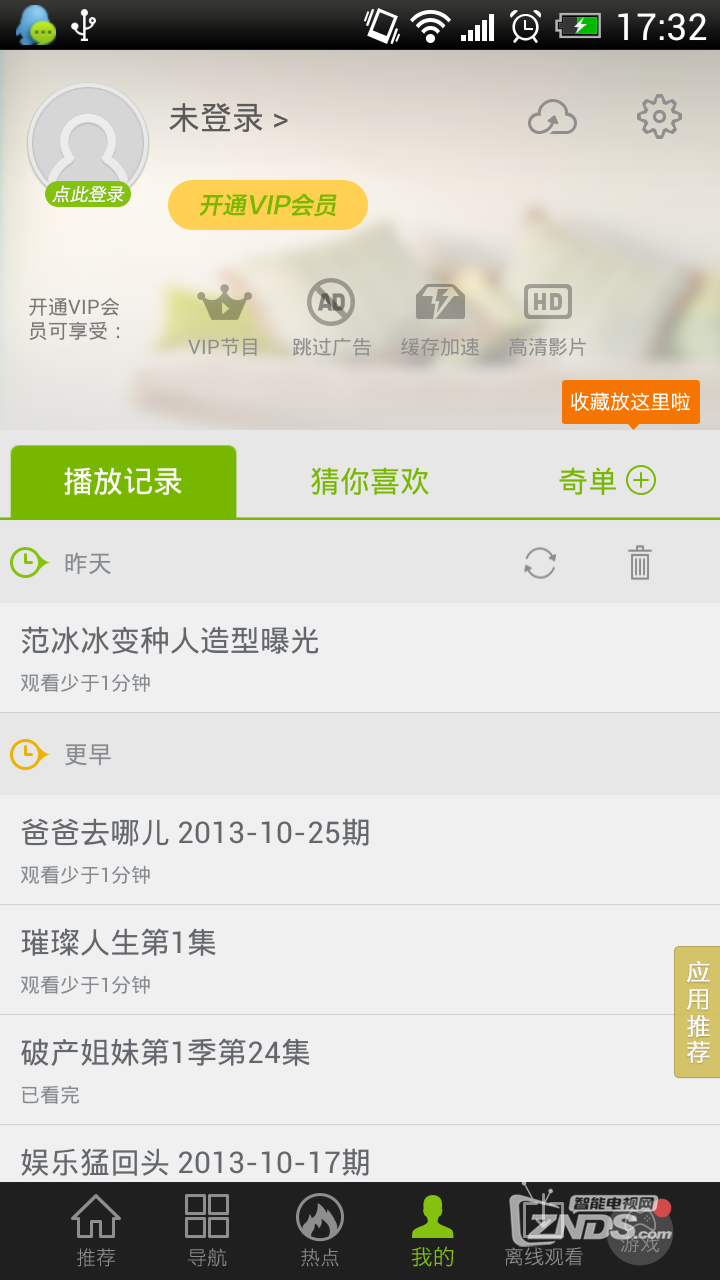Open the 离线观看 tab

[543, 1232]
